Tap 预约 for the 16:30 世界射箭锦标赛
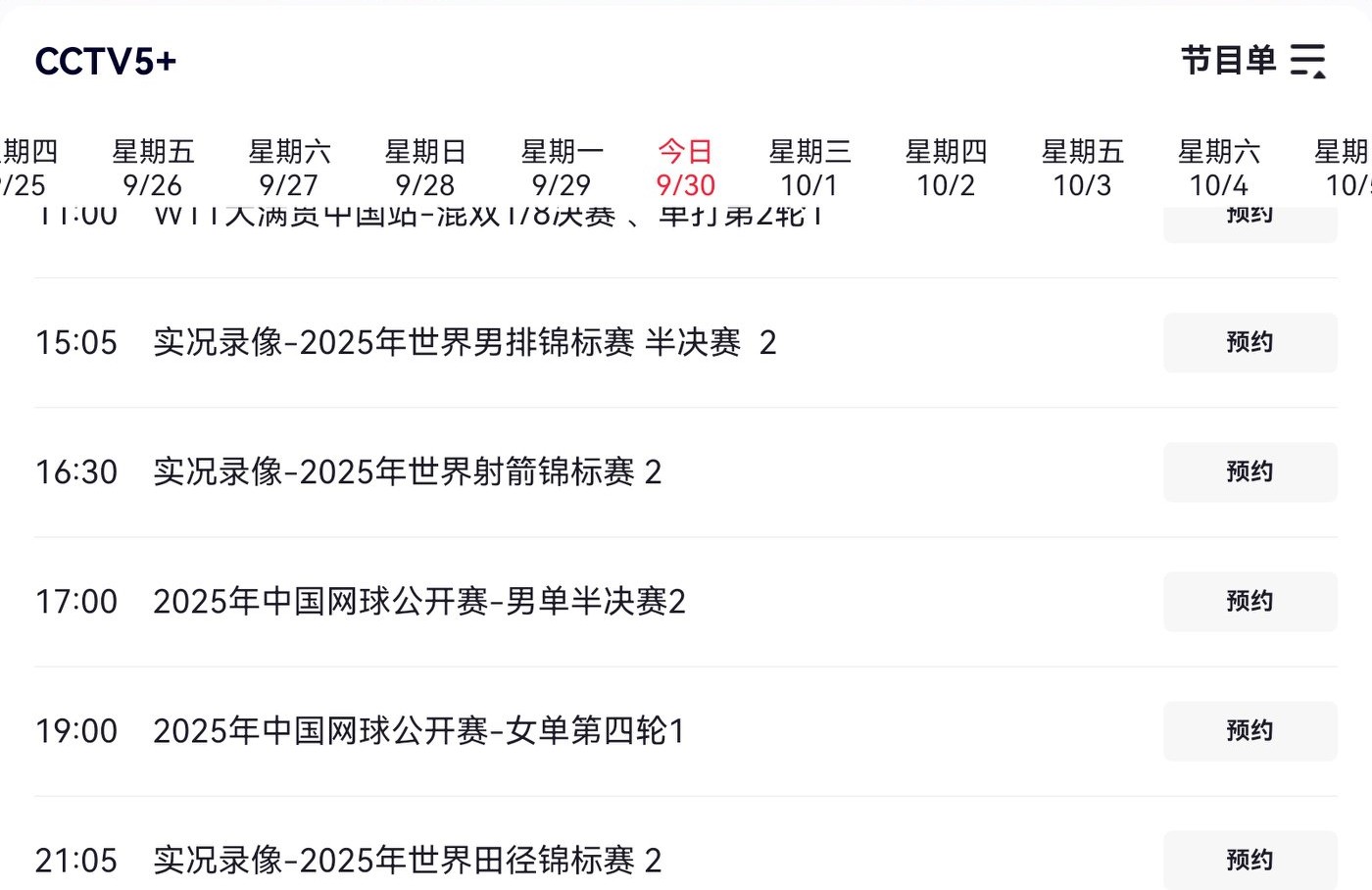Screen dimensions: 1372x890 (x=1249, y=471)
